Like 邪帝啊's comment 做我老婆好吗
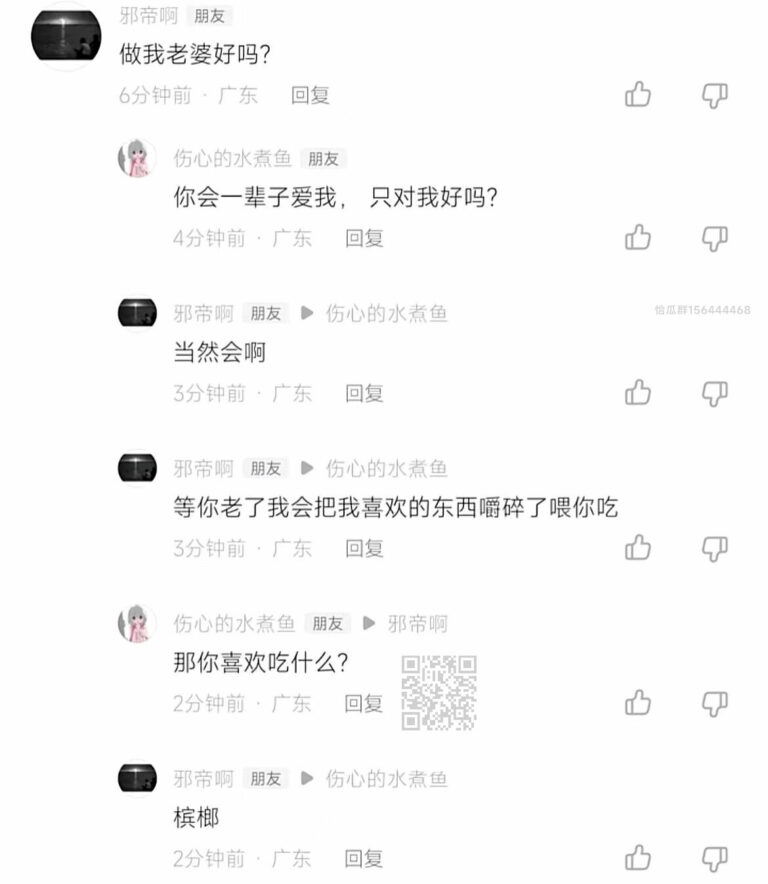Image resolution: width=768 pixels, height=884 pixels. pos(638,93)
